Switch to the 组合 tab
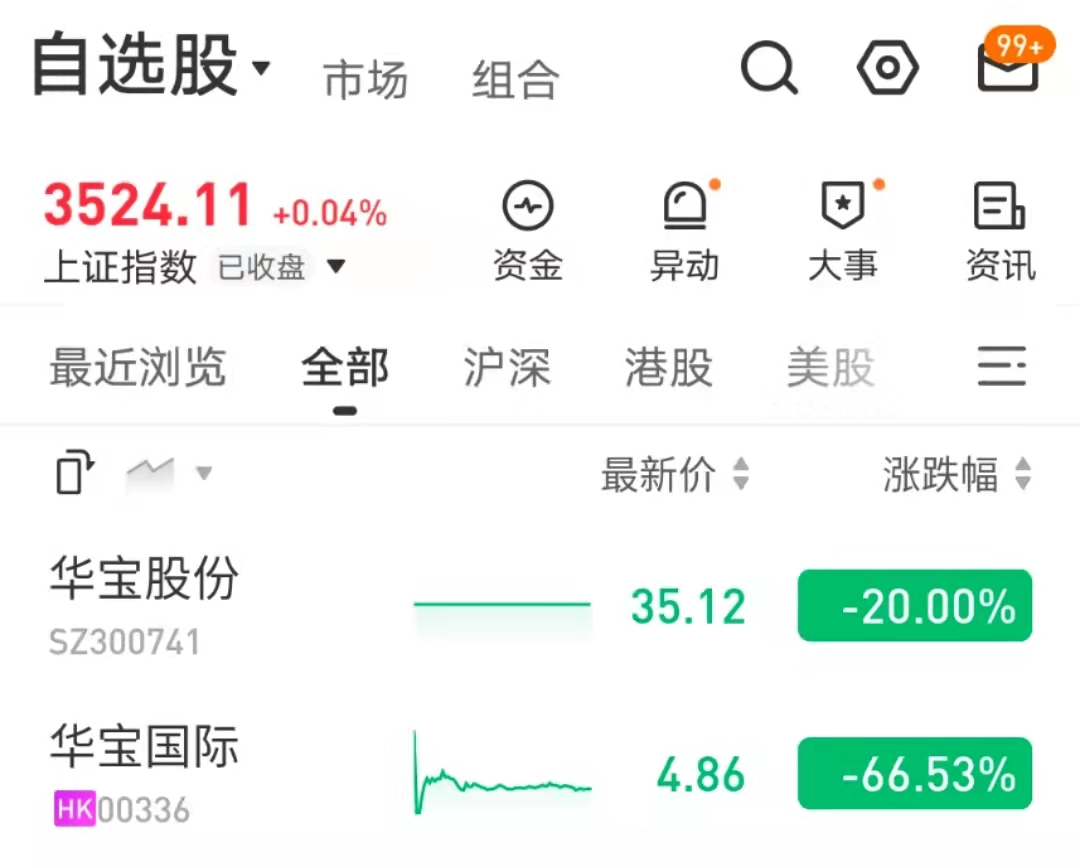Viewport: 1080px width, 866px height. click(515, 80)
